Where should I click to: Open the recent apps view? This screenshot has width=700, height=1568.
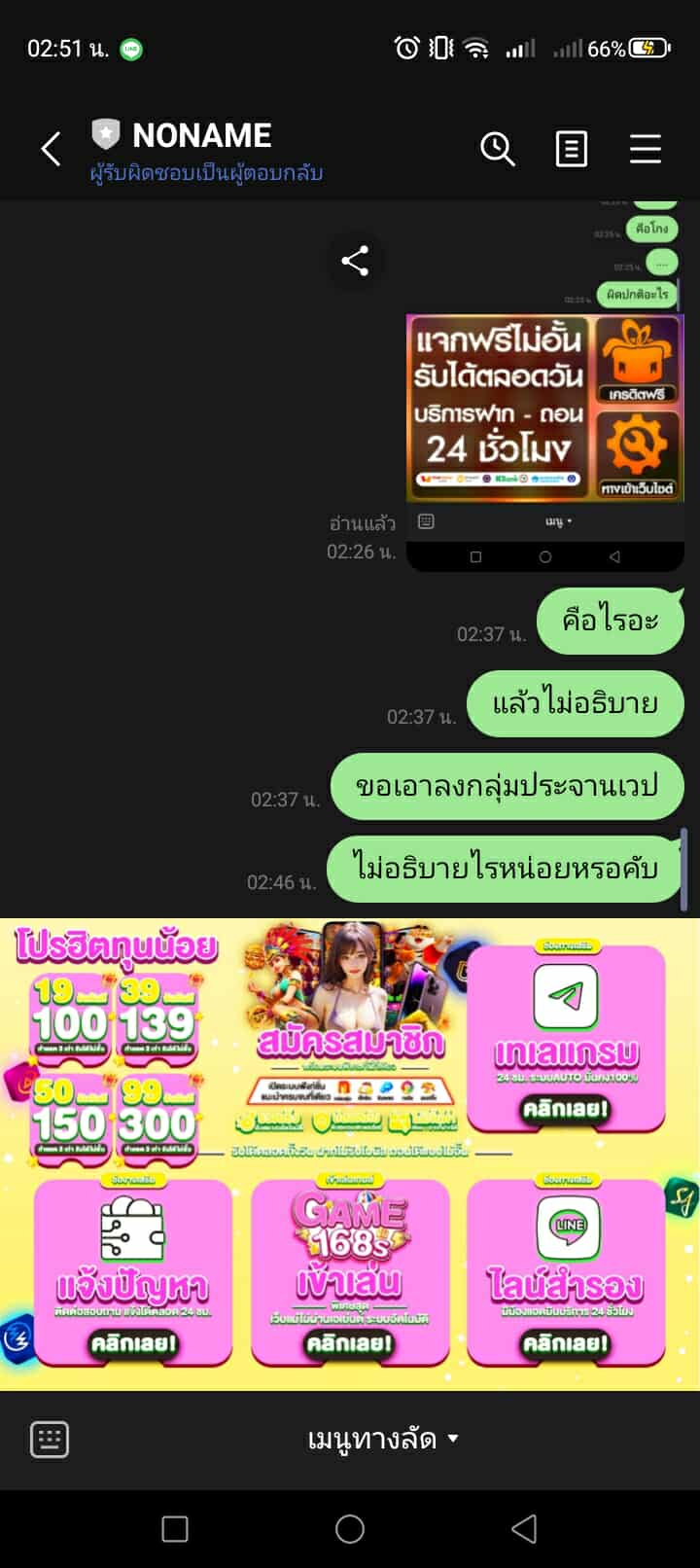click(x=175, y=1529)
